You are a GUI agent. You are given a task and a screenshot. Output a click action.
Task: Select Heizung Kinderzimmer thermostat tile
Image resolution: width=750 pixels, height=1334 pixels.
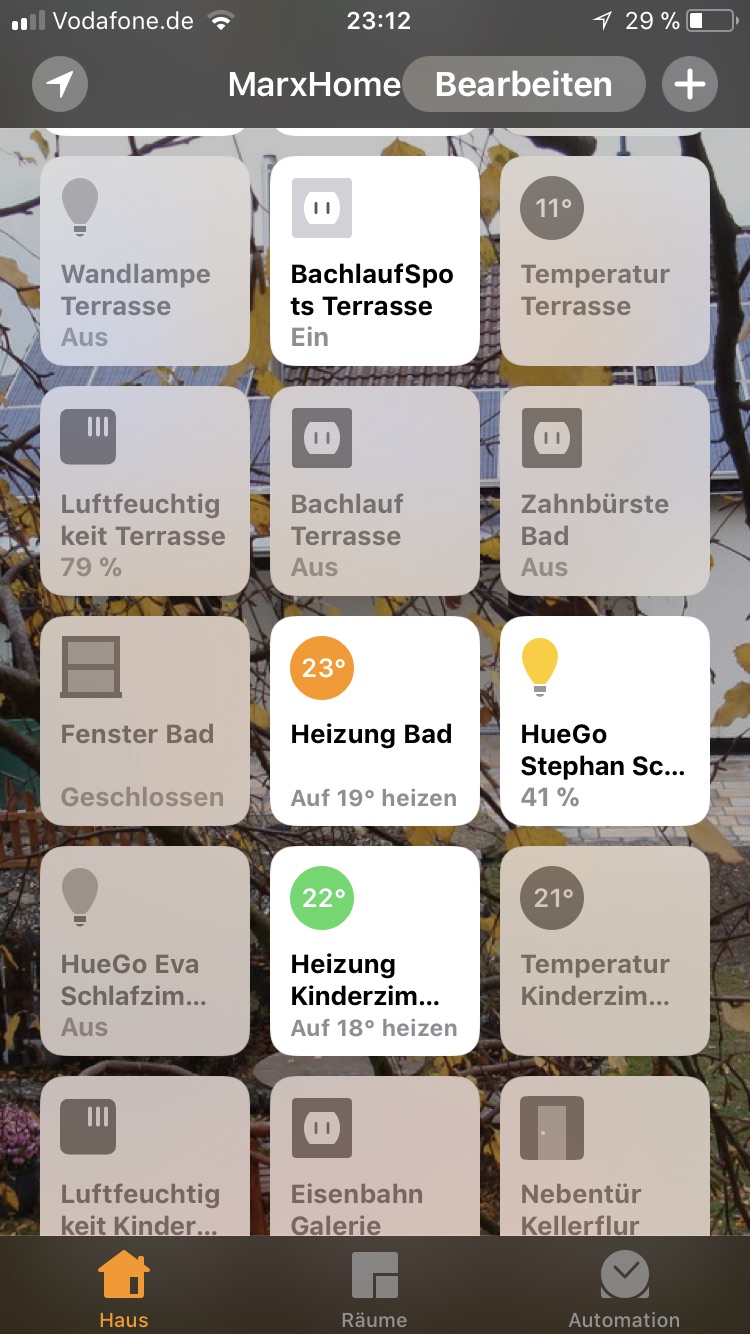point(374,951)
